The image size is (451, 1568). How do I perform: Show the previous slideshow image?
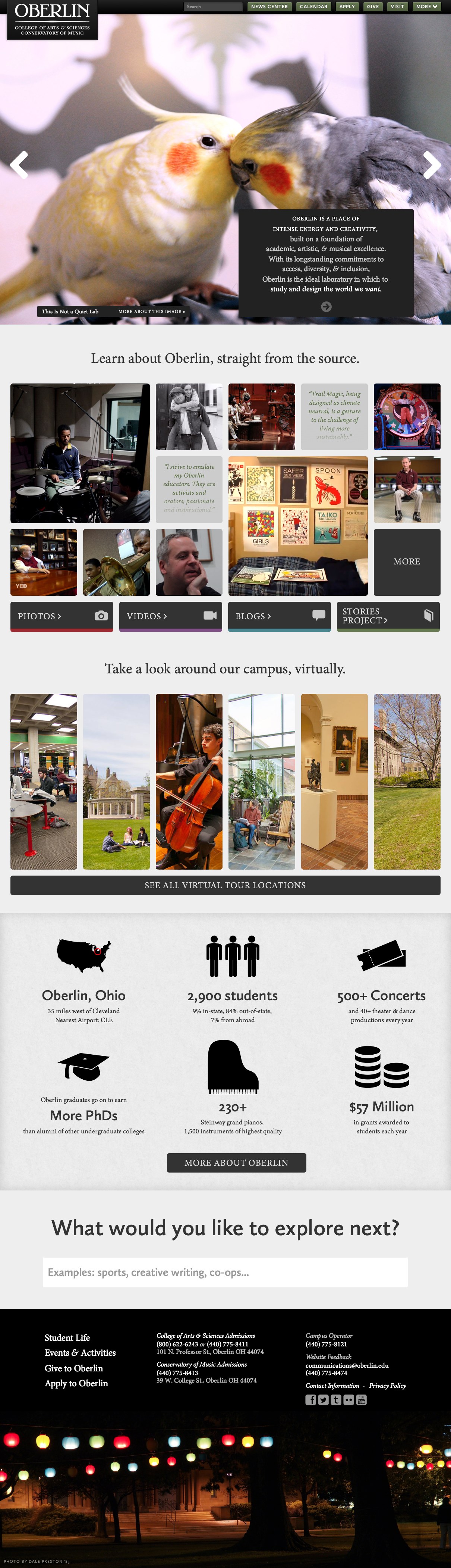(x=19, y=165)
